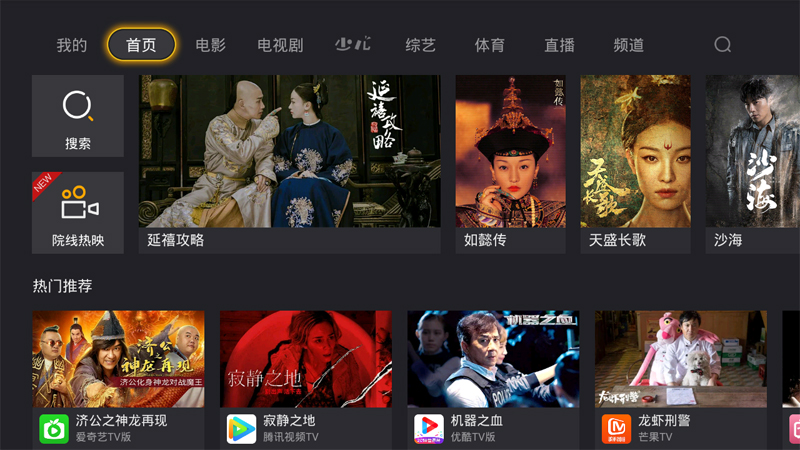Screen dimensions: 800x450
Task: Open the 延禧攻略 featured banner
Action: pyautogui.click(x=289, y=160)
